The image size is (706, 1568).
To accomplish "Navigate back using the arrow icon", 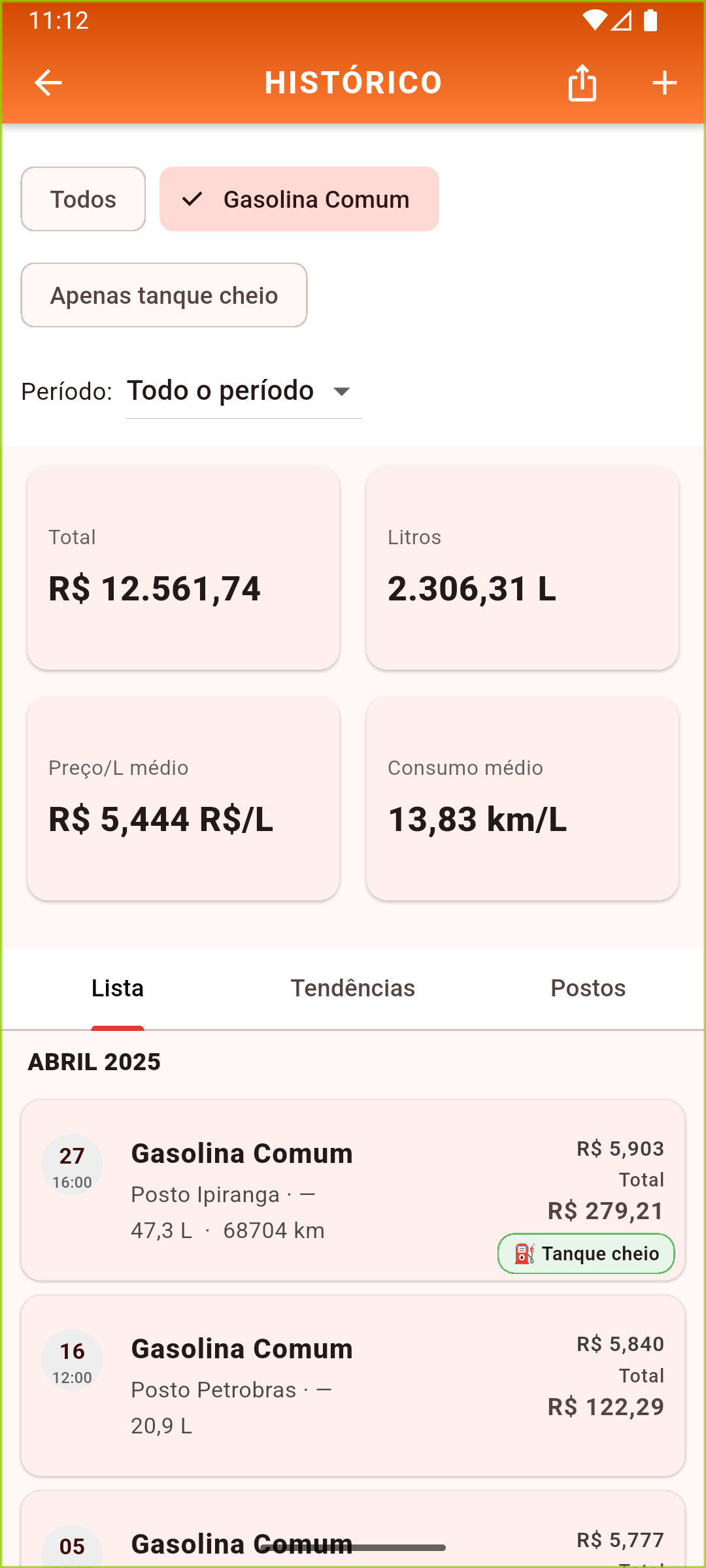I will pos(47,82).
